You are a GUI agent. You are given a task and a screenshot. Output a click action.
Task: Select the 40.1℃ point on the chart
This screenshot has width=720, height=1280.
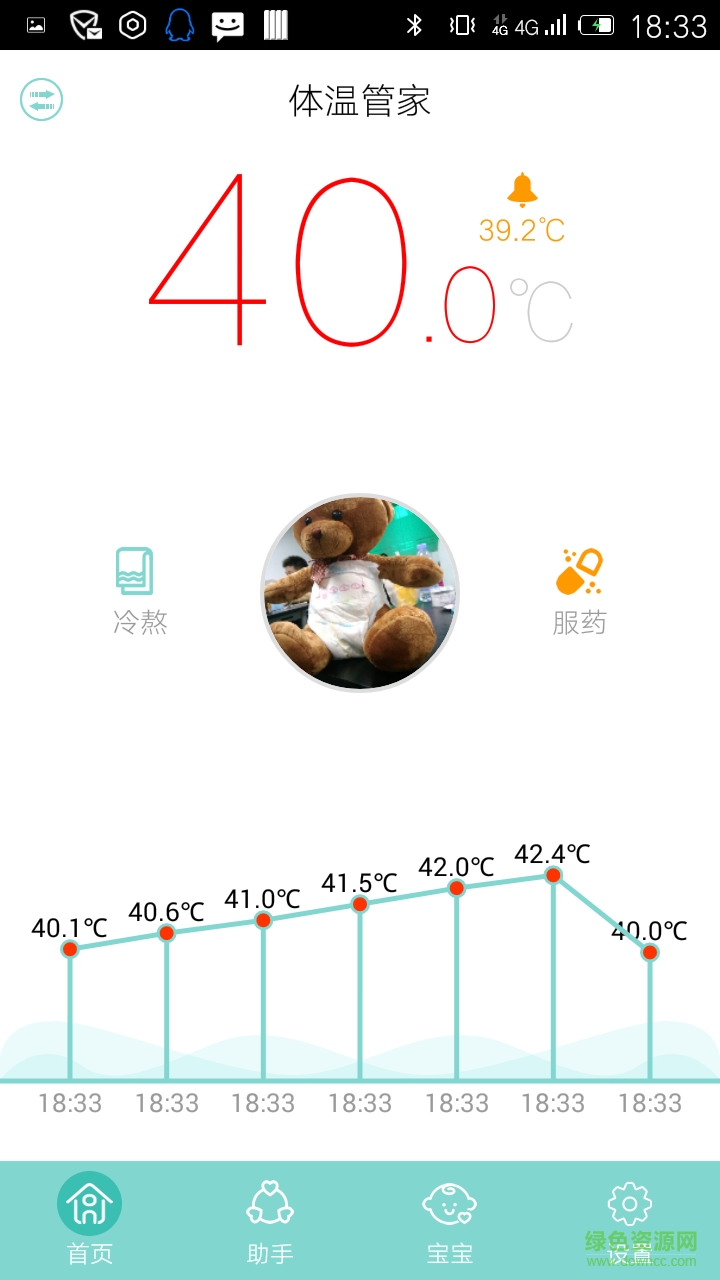click(70, 949)
